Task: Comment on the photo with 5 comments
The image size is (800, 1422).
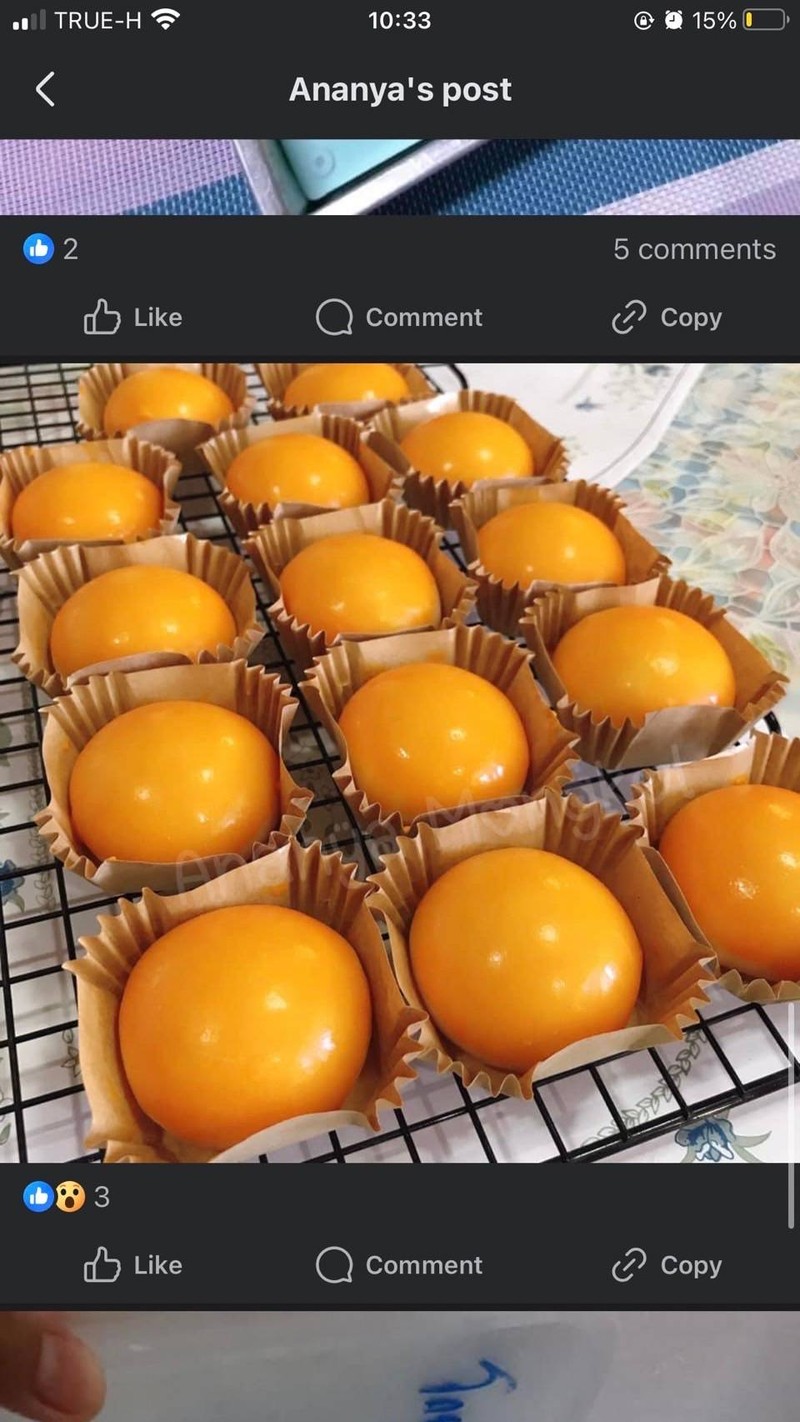Action: pyautogui.click(x=399, y=318)
